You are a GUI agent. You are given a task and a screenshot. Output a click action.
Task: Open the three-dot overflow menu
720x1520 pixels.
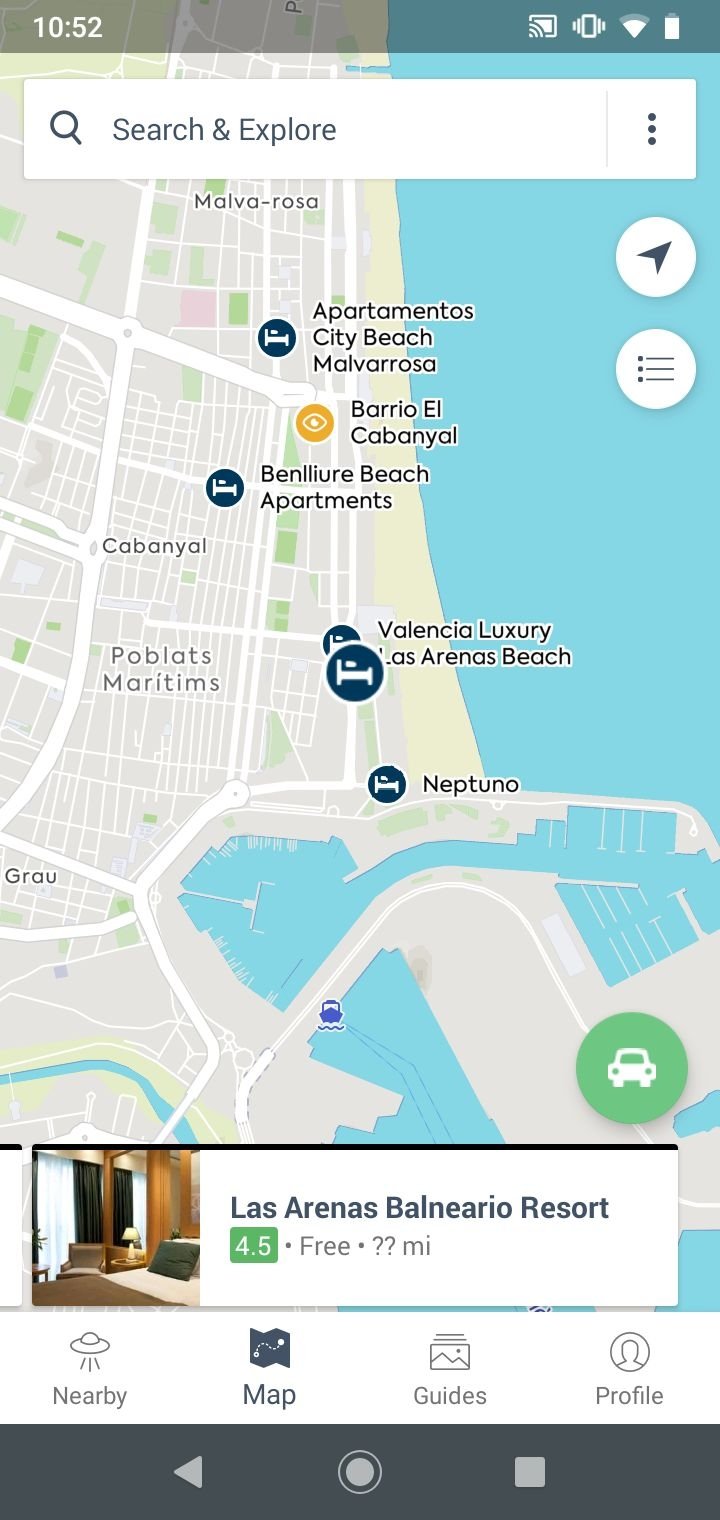[x=652, y=129]
